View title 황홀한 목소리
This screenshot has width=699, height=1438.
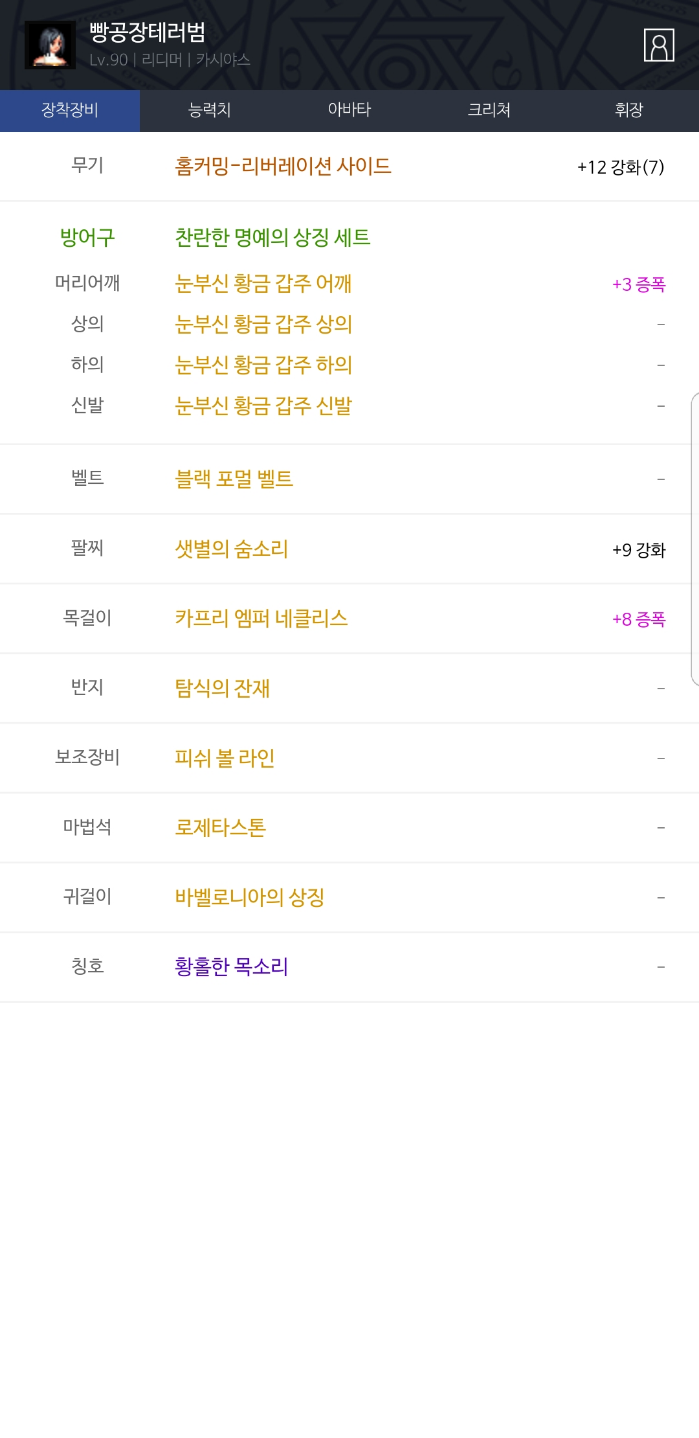[231, 967]
